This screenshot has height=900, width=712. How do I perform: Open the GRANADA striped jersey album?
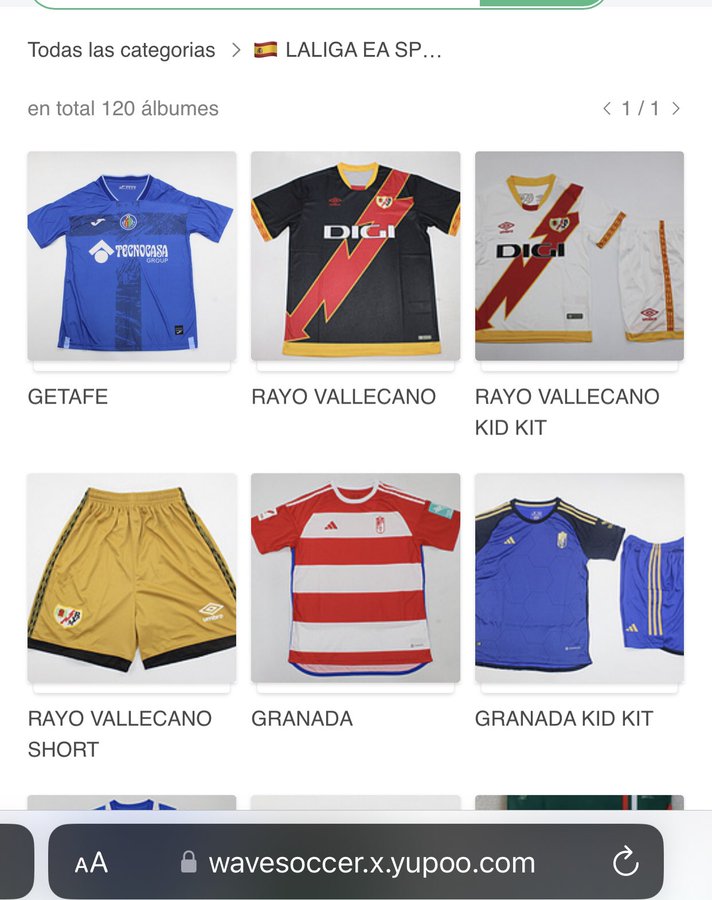point(355,578)
